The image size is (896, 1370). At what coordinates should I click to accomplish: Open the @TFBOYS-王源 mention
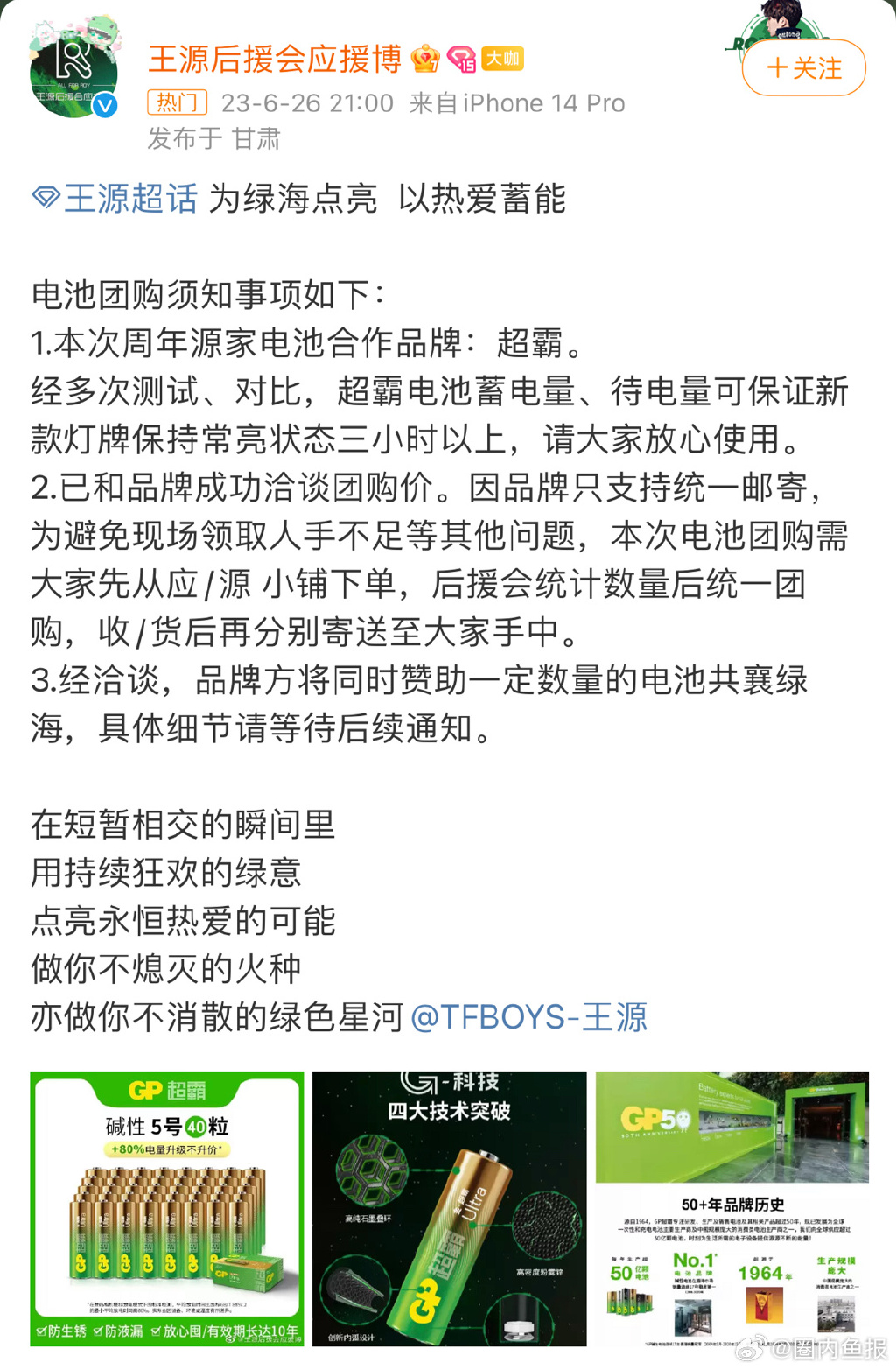click(528, 1017)
